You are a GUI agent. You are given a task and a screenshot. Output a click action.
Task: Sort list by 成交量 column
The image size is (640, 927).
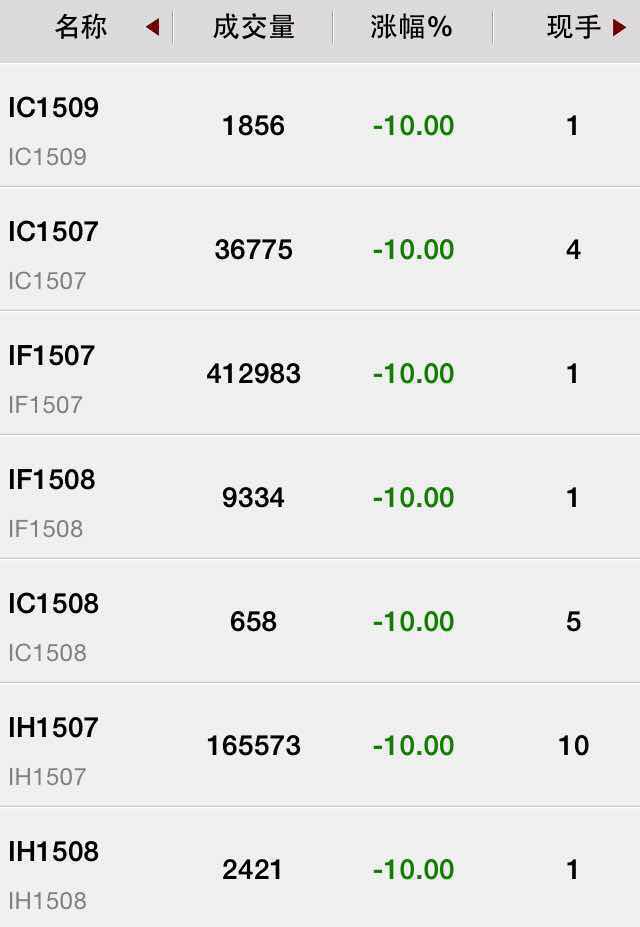pos(253,28)
